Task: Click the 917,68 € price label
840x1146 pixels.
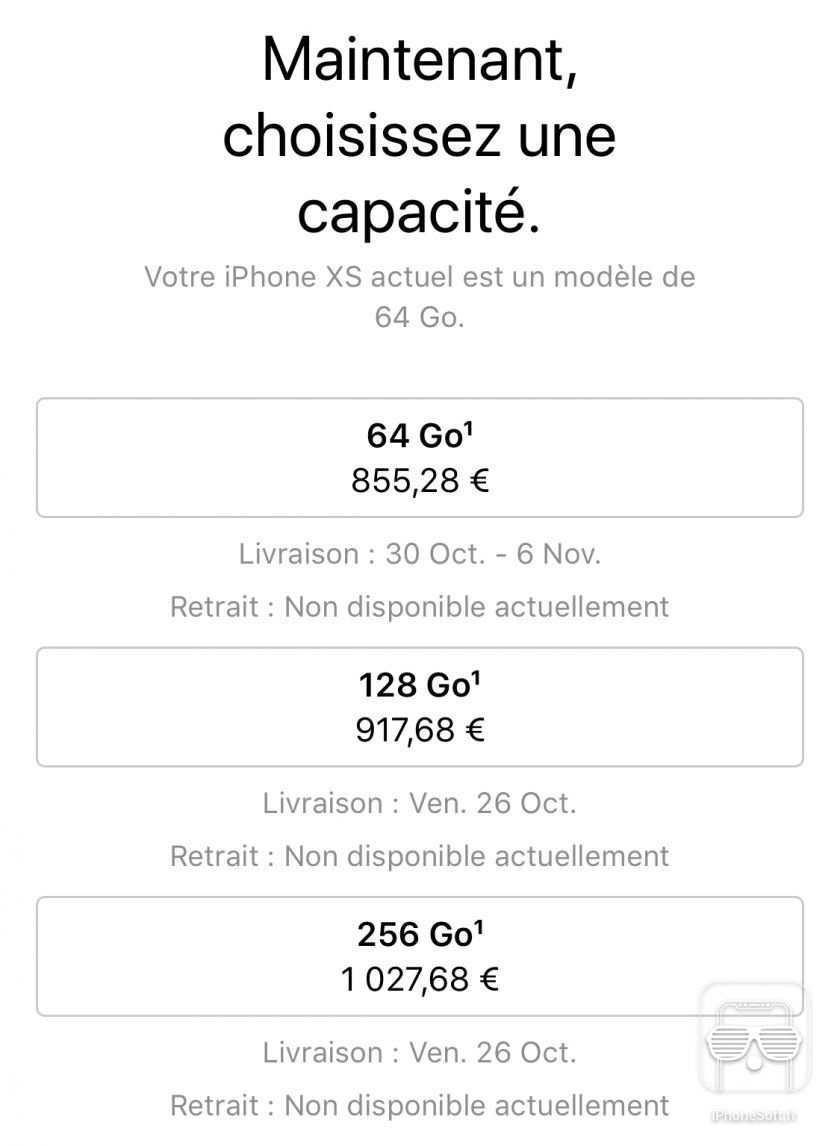Action: tap(420, 730)
